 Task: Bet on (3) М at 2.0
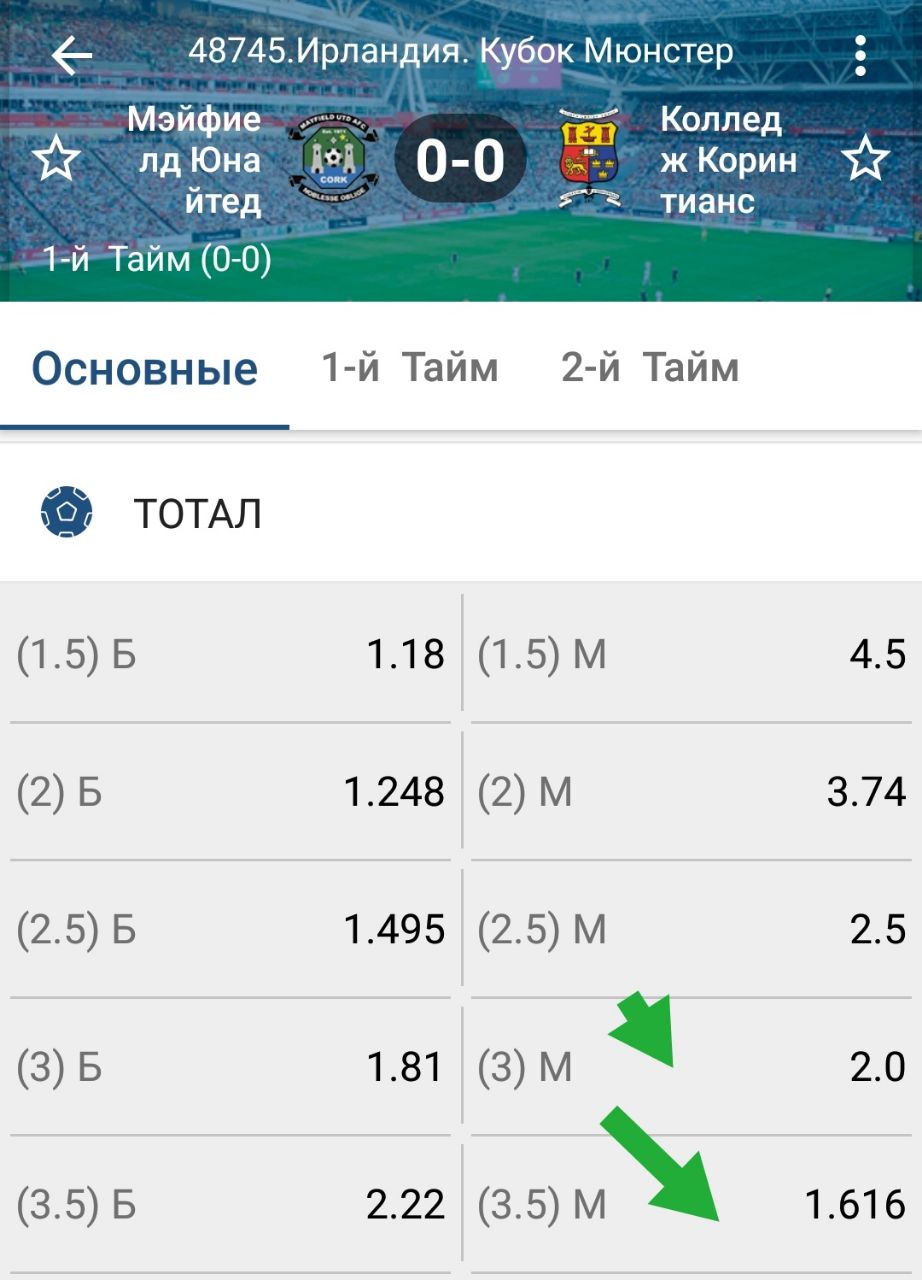coord(691,1068)
